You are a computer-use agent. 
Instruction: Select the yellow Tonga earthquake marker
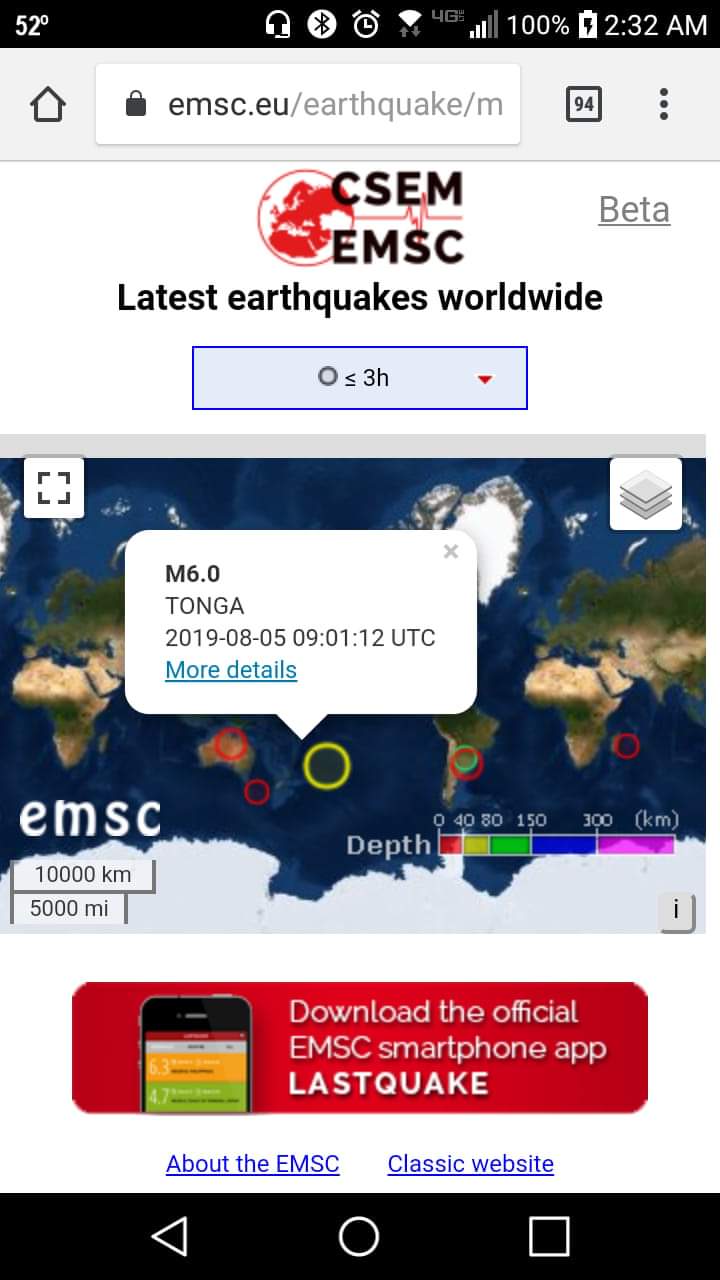(x=327, y=767)
